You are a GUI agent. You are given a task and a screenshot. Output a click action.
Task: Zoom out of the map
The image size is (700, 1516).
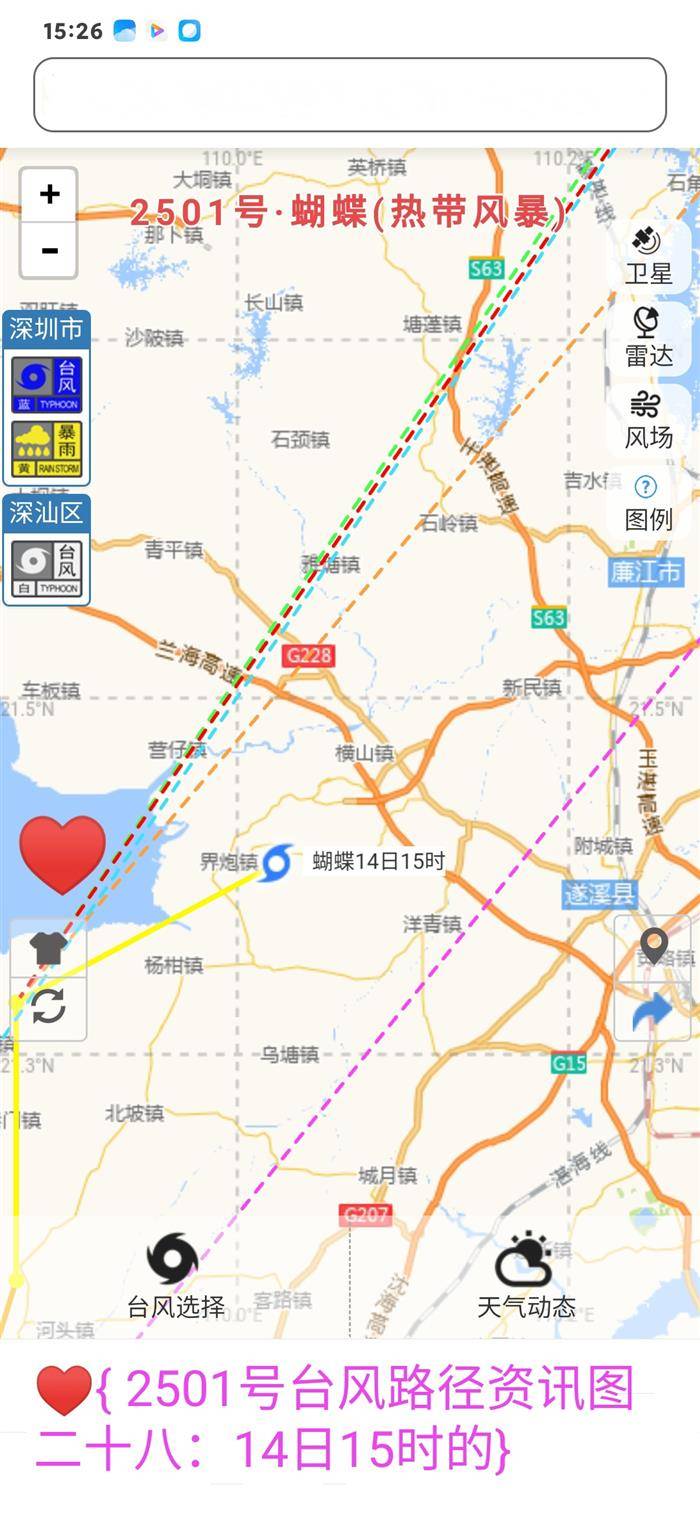click(x=49, y=250)
